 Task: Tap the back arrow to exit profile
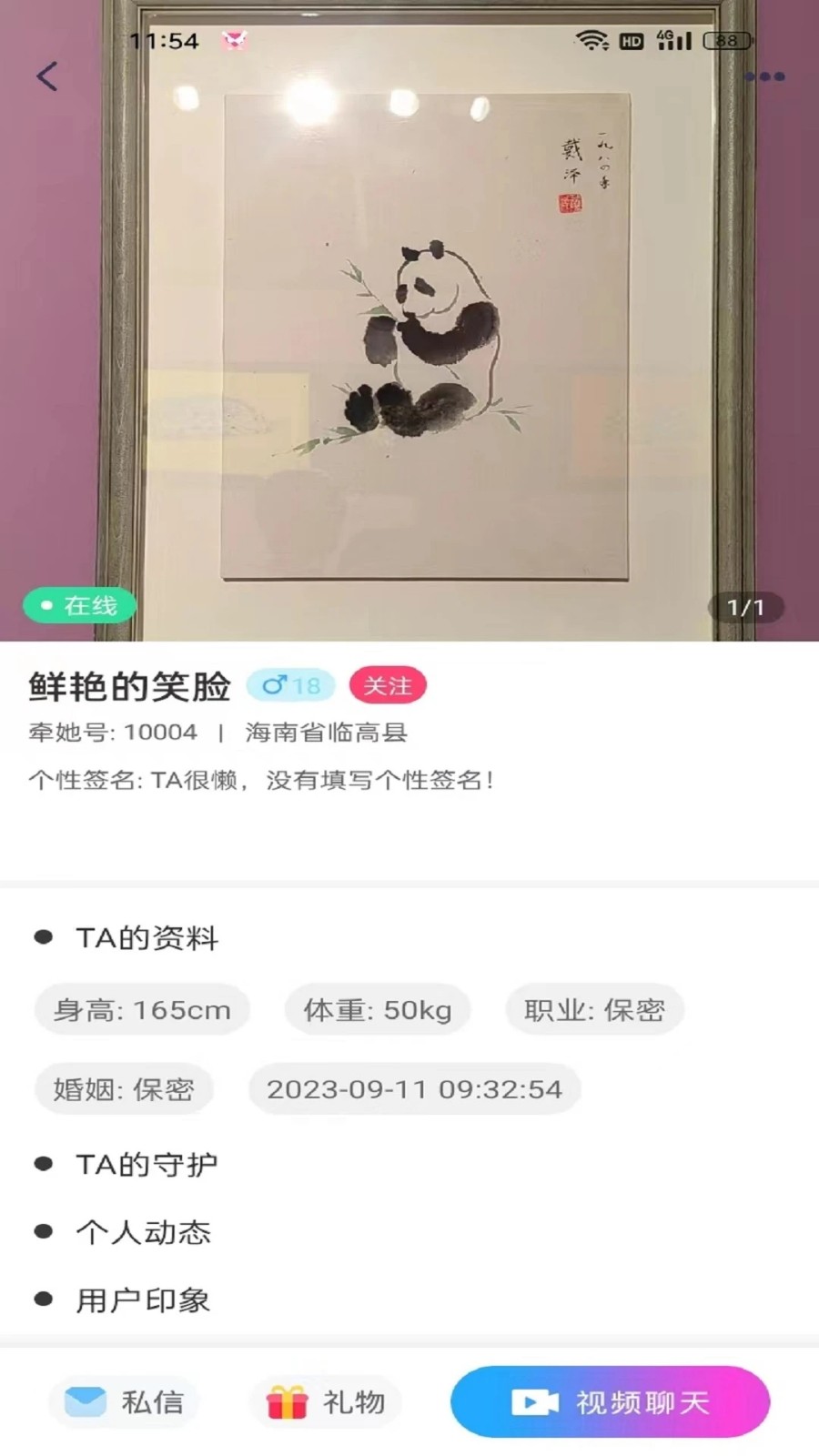point(47,76)
